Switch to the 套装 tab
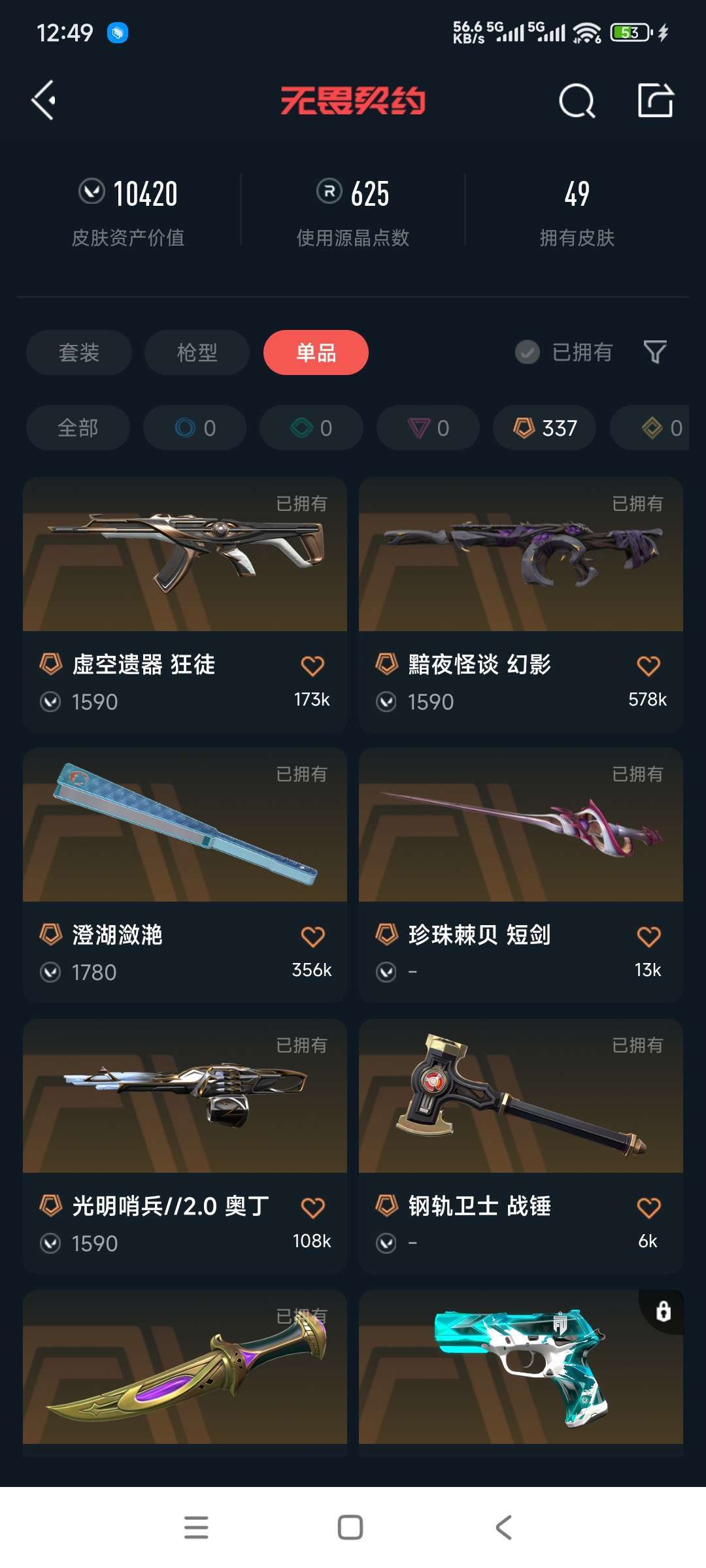The image size is (706, 1568). tap(78, 352)
